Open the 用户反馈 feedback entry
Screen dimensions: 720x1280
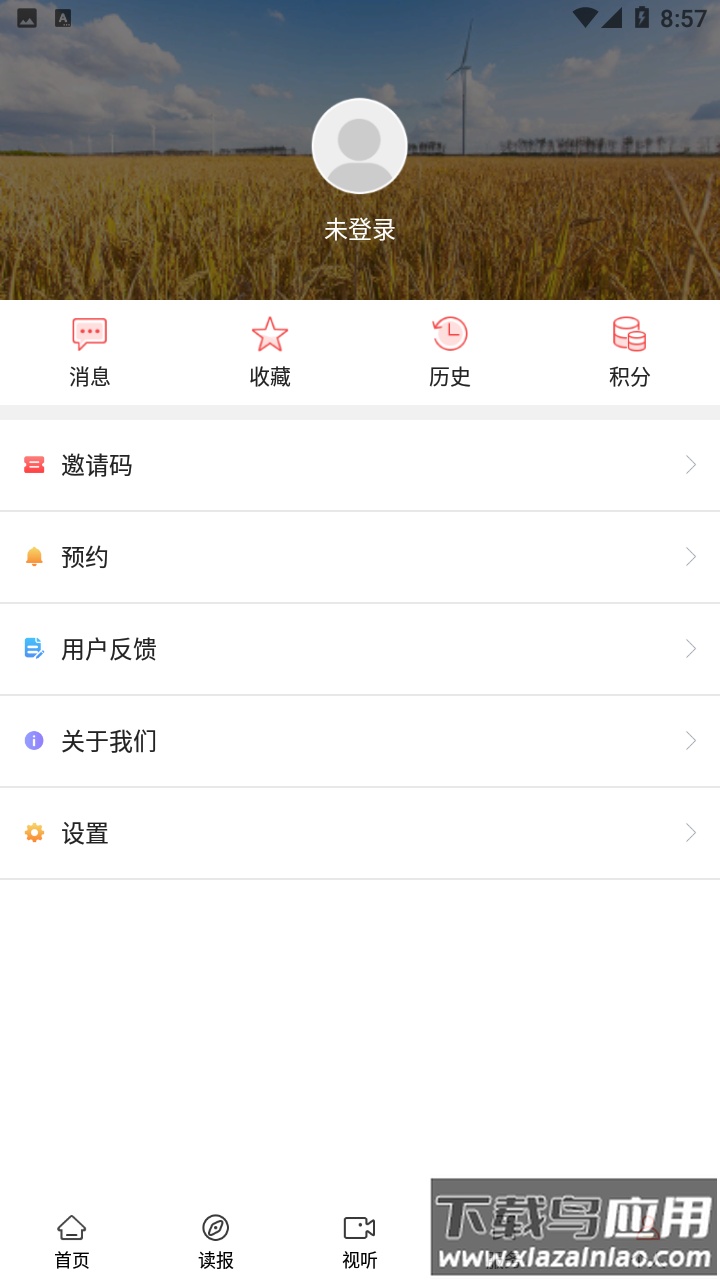coord(109,649)
